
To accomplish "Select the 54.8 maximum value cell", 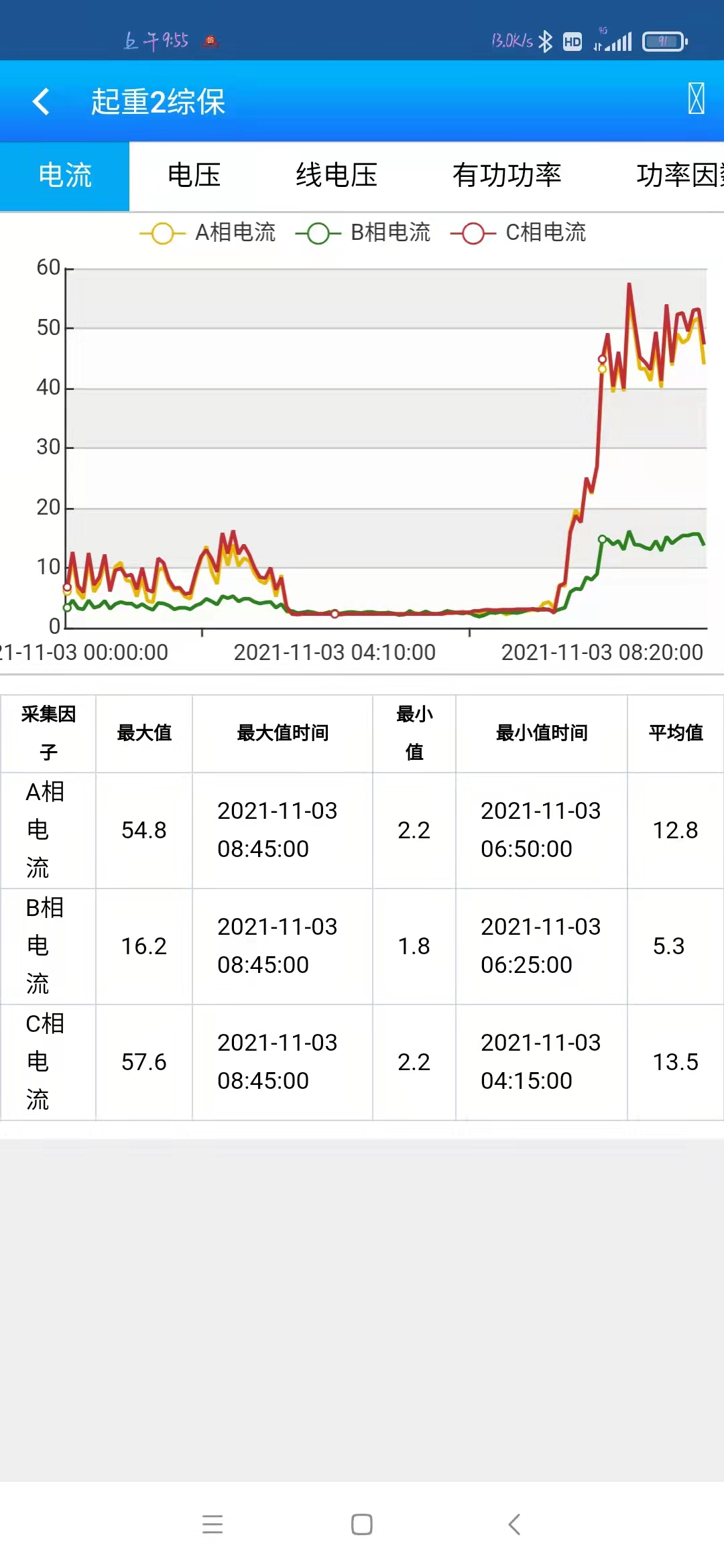I will click(x=143, y=831).
